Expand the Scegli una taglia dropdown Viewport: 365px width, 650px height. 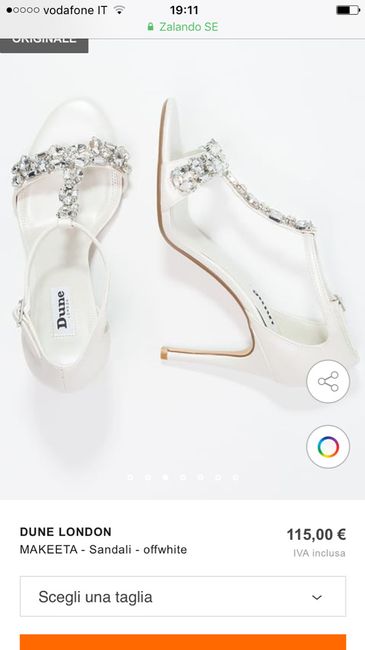click(183, 597)
